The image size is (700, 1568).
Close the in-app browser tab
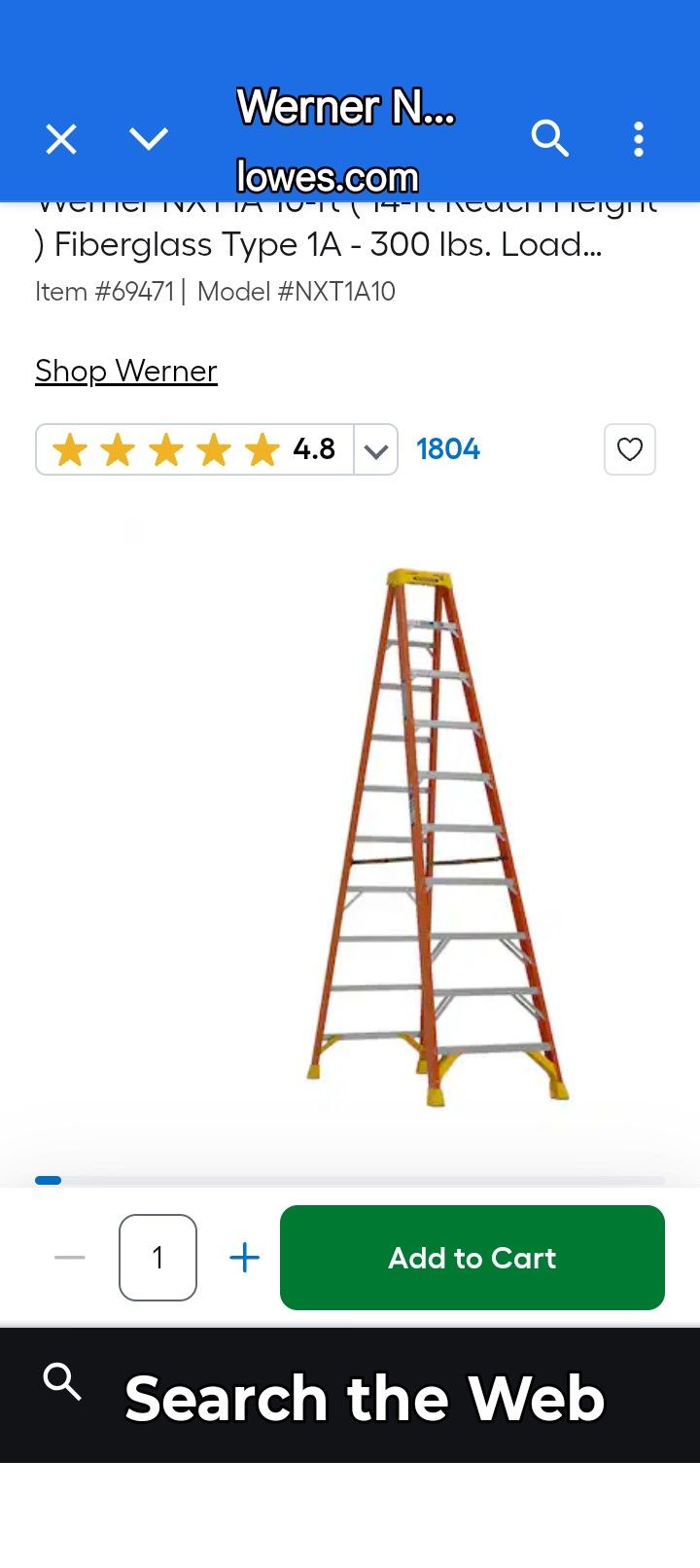click(x=61, y=139)
